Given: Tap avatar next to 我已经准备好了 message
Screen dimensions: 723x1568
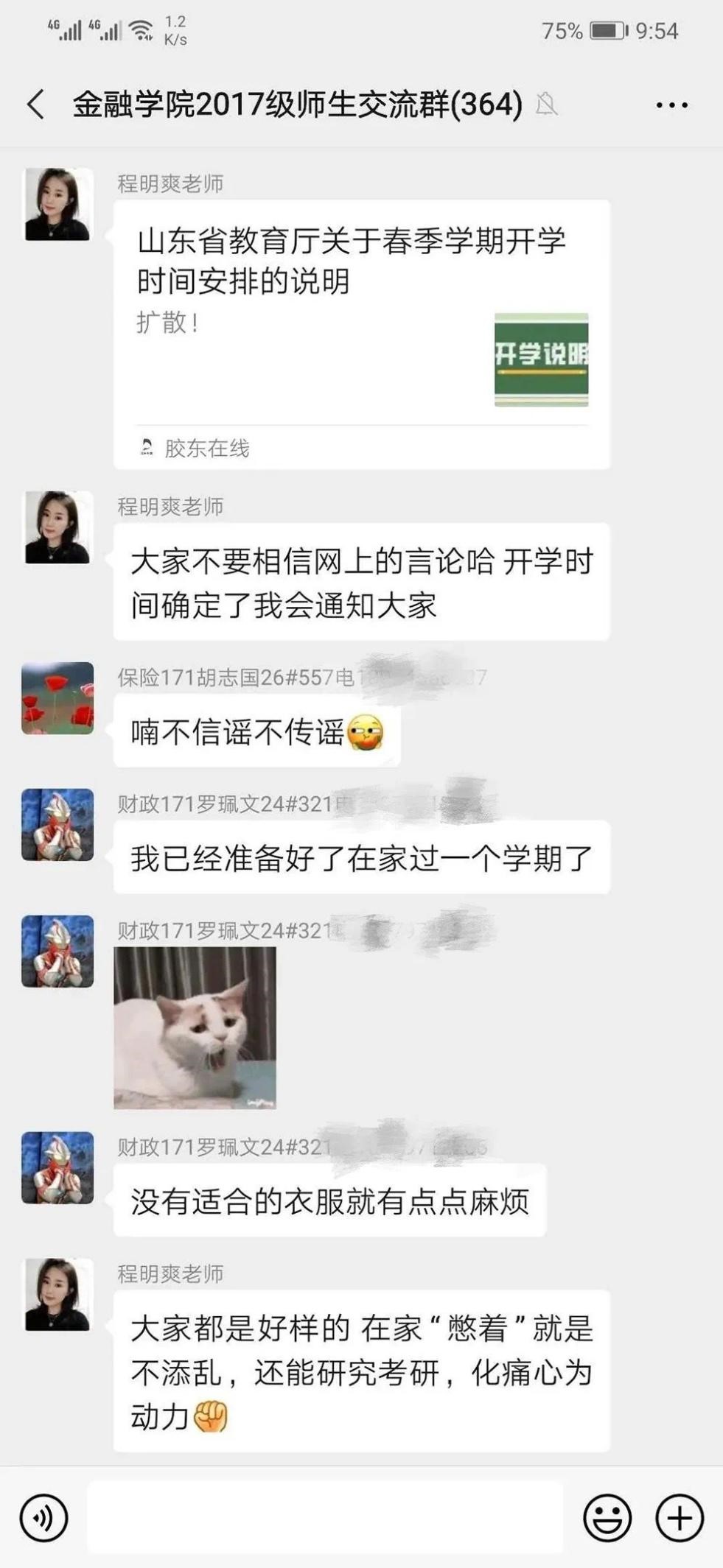Looking at the screenshot, I should pos(57,825).
